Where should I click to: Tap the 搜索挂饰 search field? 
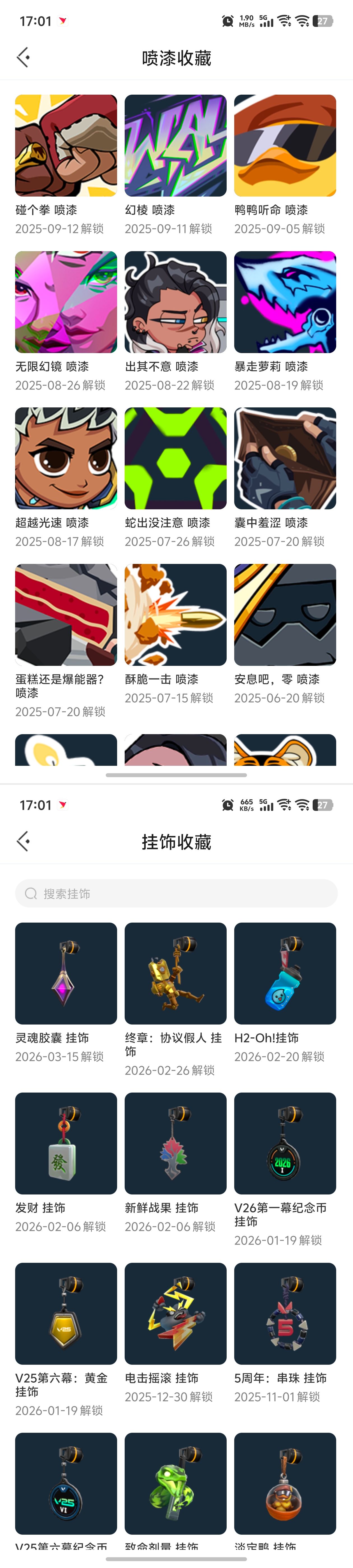(176, 893)
